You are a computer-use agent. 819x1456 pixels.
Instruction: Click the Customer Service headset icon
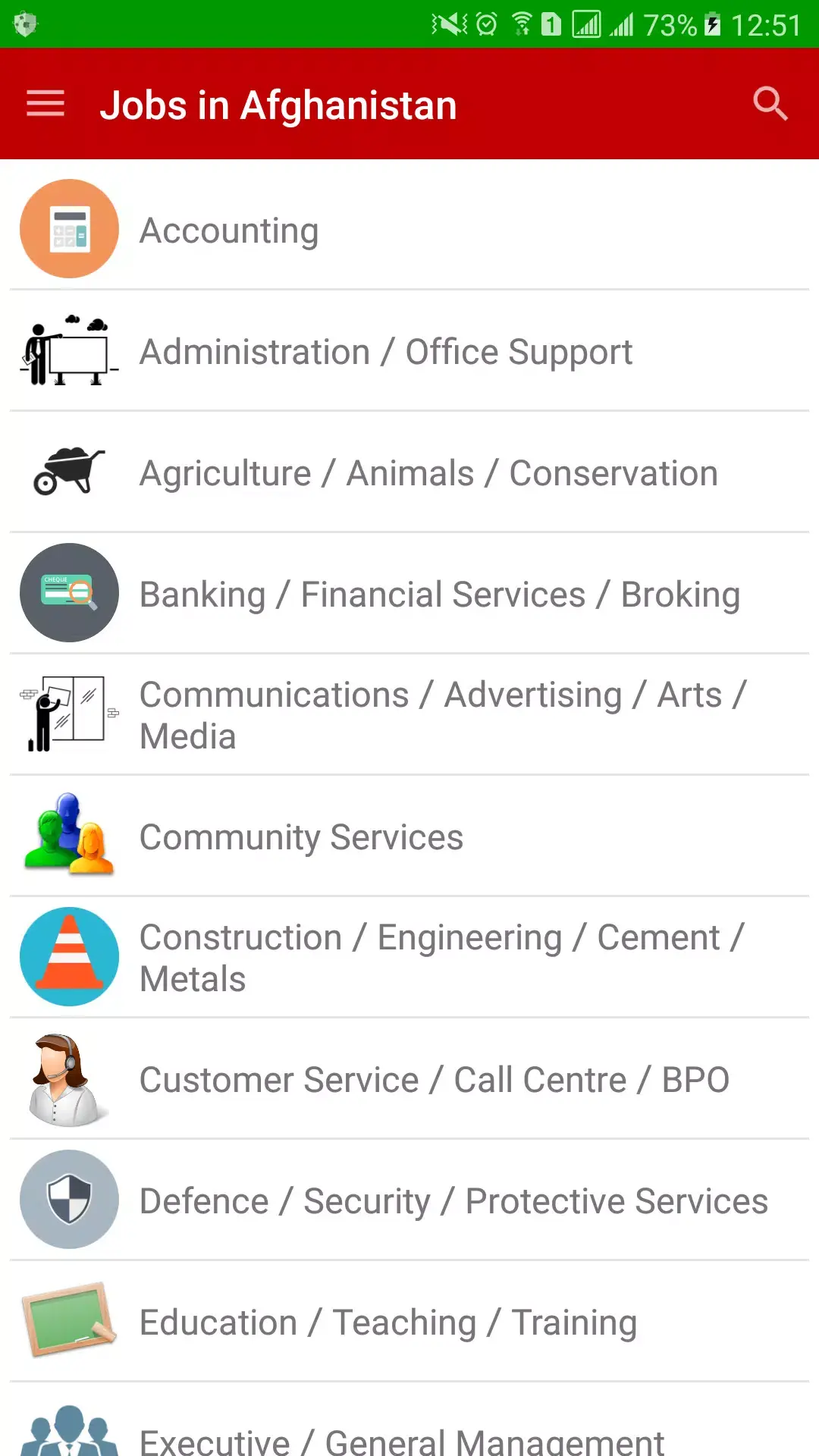(x=69, y=1078)
